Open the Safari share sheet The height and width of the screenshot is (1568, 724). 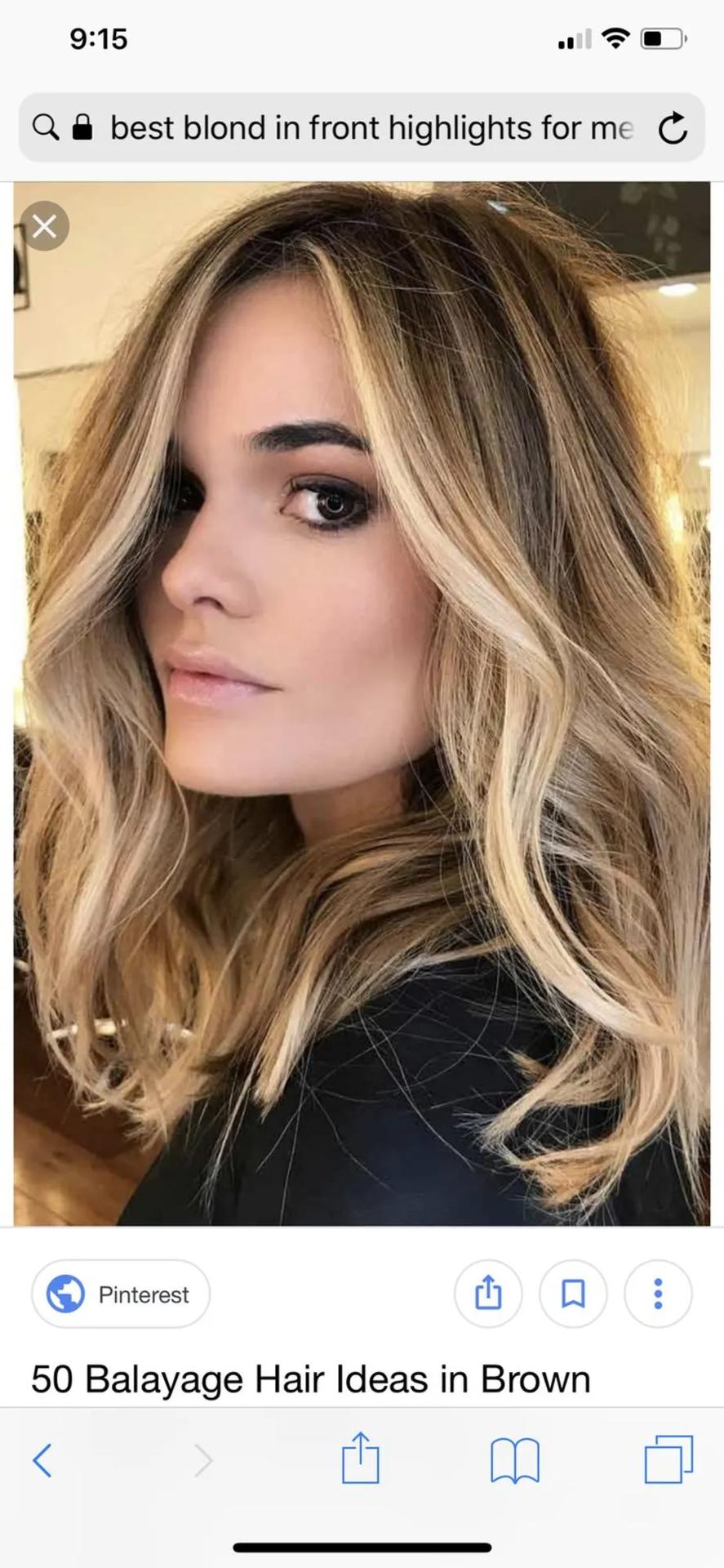click(x=361, y=1458)
